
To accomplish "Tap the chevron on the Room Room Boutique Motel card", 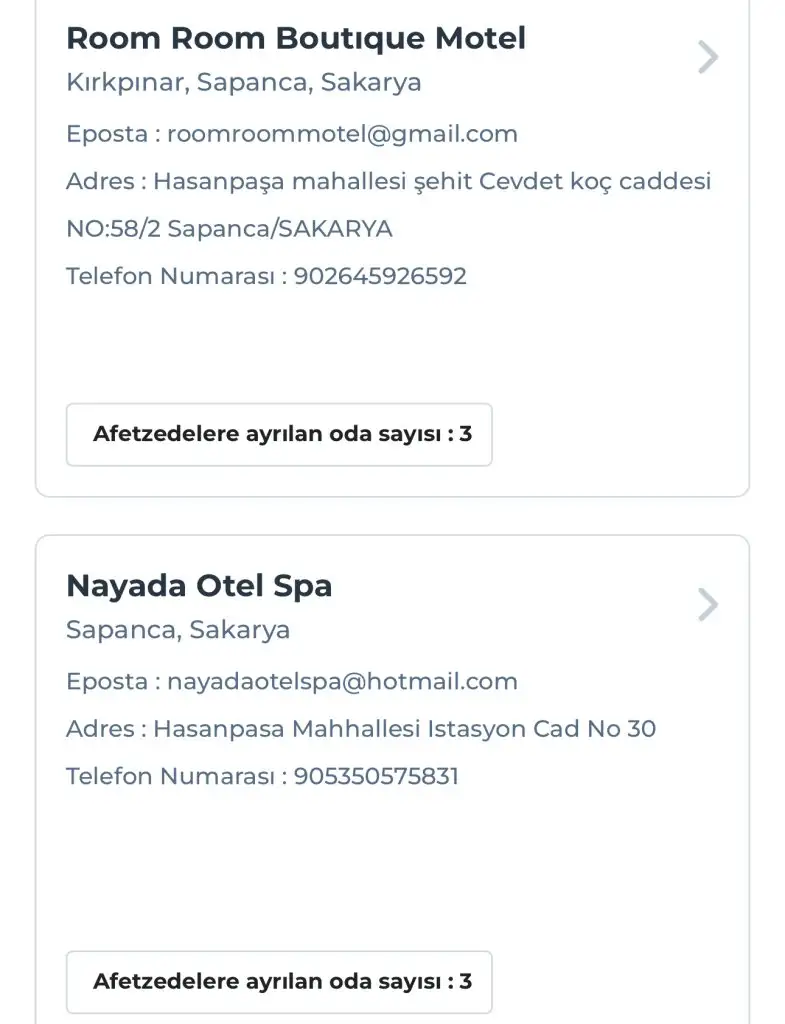I will point(707,57).
